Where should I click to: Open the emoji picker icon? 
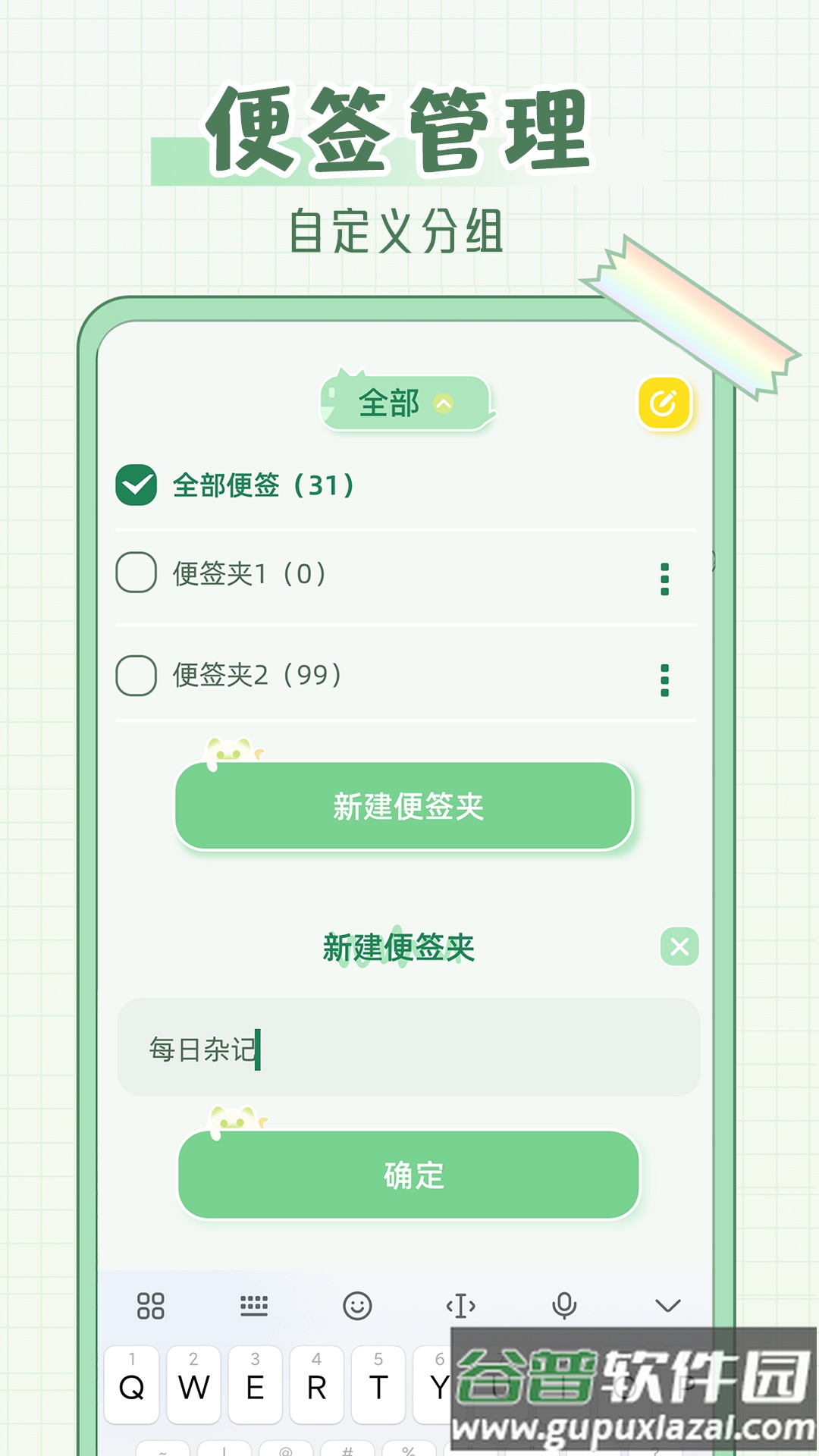pos(358,1306)
